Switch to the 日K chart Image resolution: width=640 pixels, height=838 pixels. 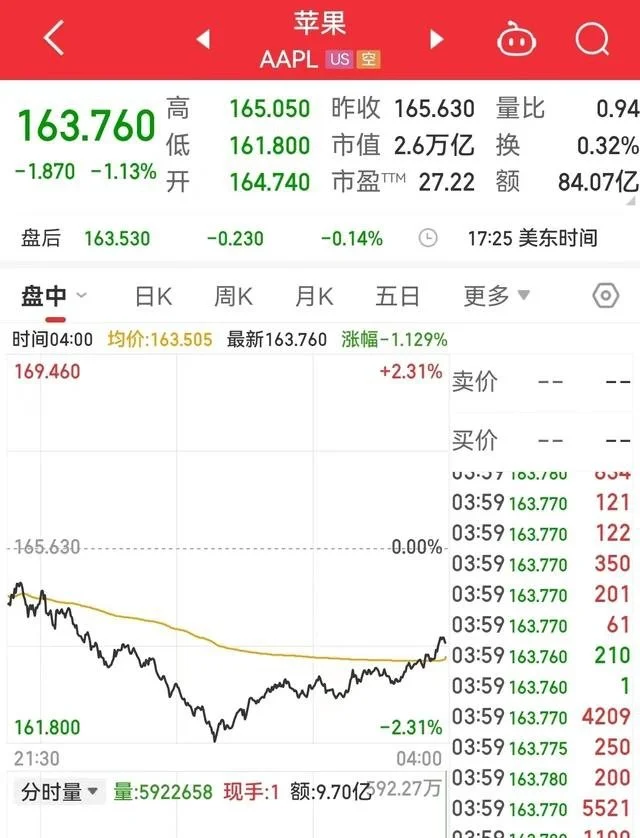click(153, 296)
